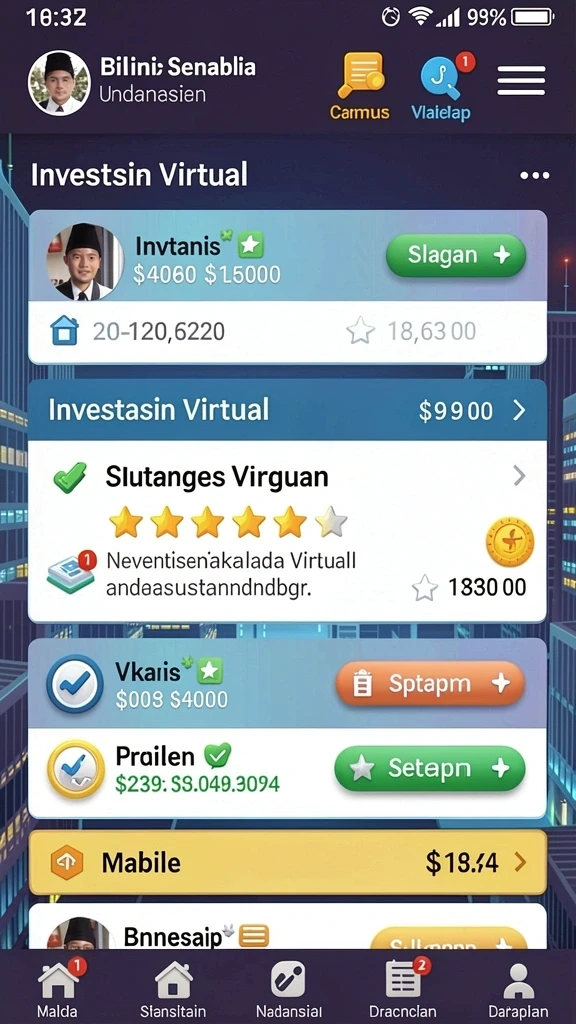The height and width of the screenshot is (1024, 576).
Task: Open the Mabile $18 row
Action: (x=287, y=863)
